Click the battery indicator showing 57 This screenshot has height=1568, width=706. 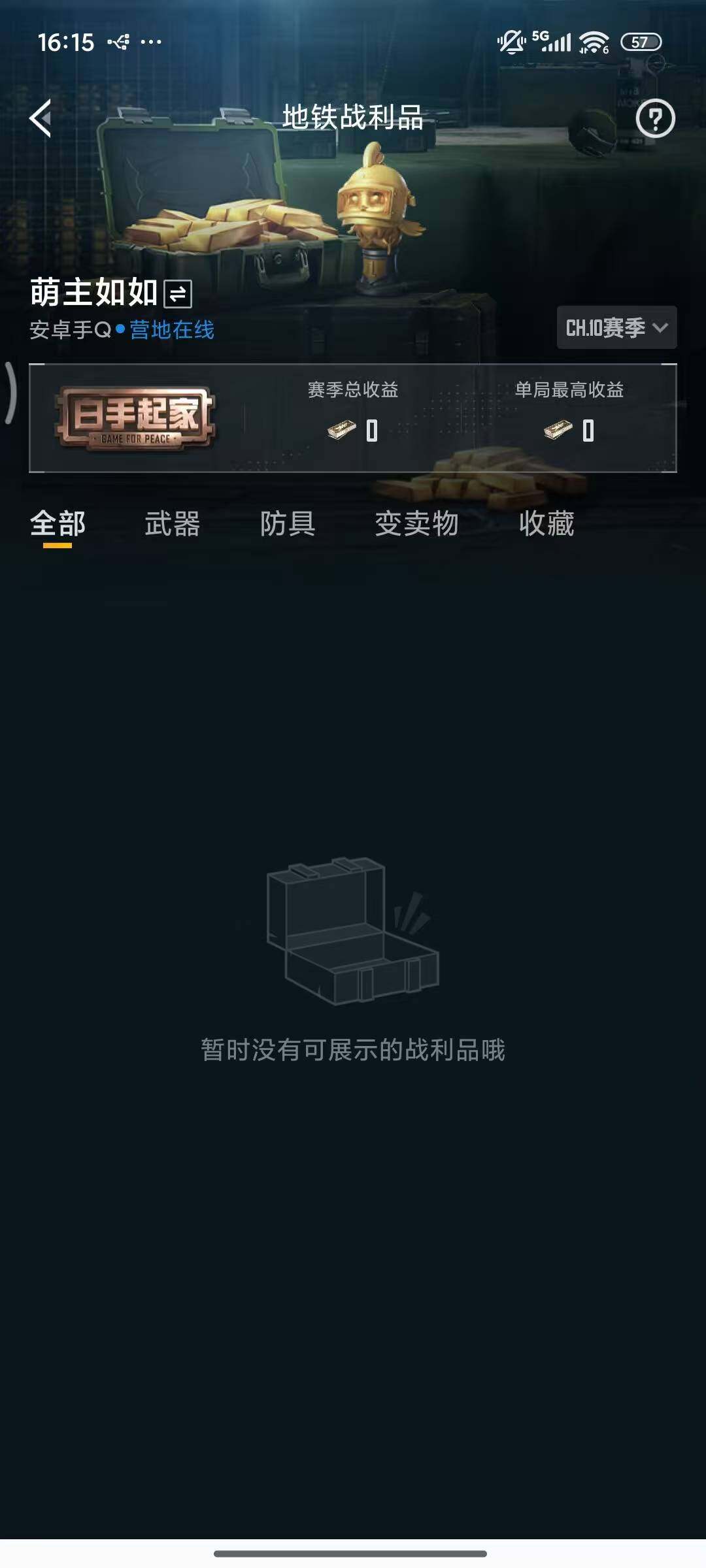pos(641,41)
